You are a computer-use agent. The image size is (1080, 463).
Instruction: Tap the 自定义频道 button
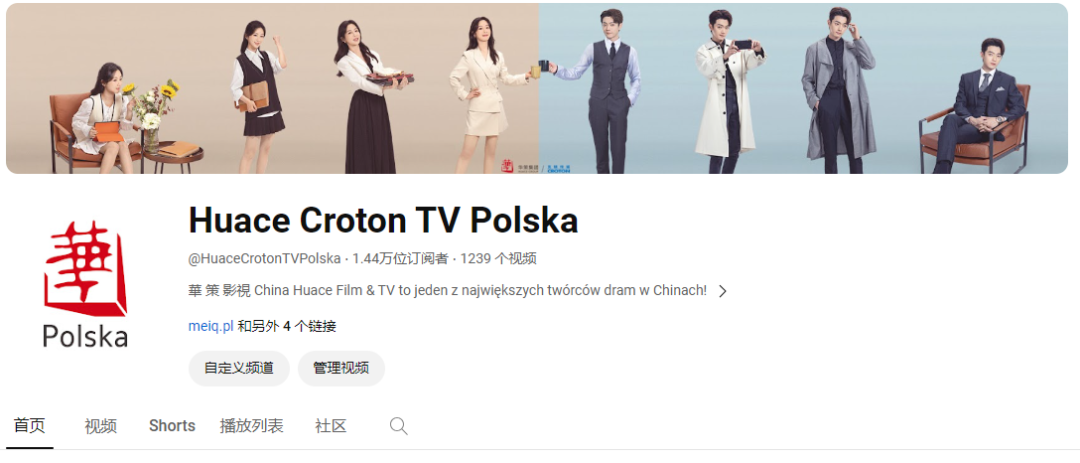pos(239,368)
